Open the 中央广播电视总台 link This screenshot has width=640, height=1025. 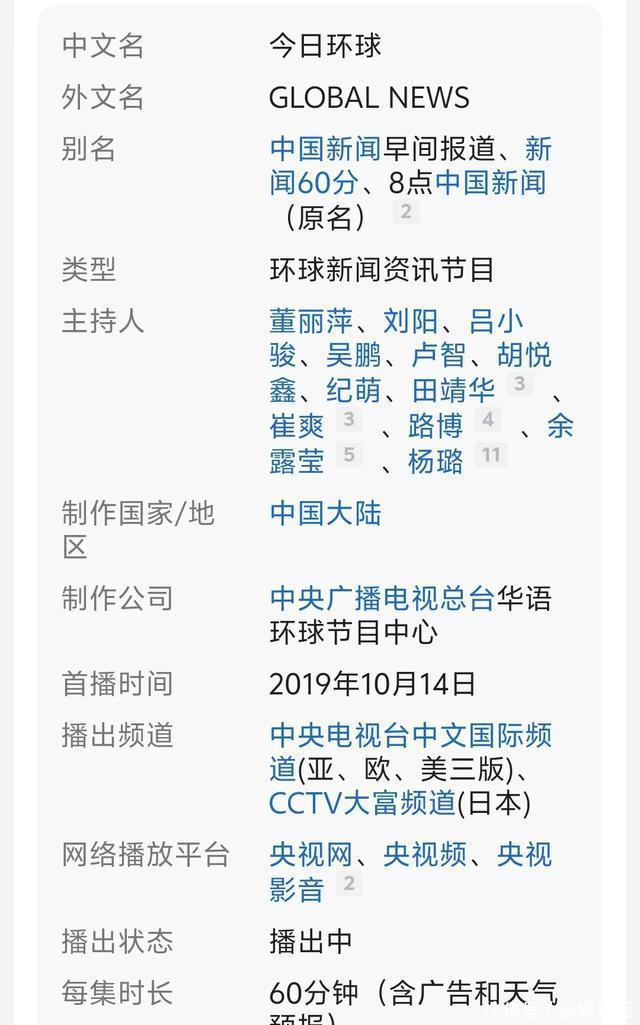[382, 598]
